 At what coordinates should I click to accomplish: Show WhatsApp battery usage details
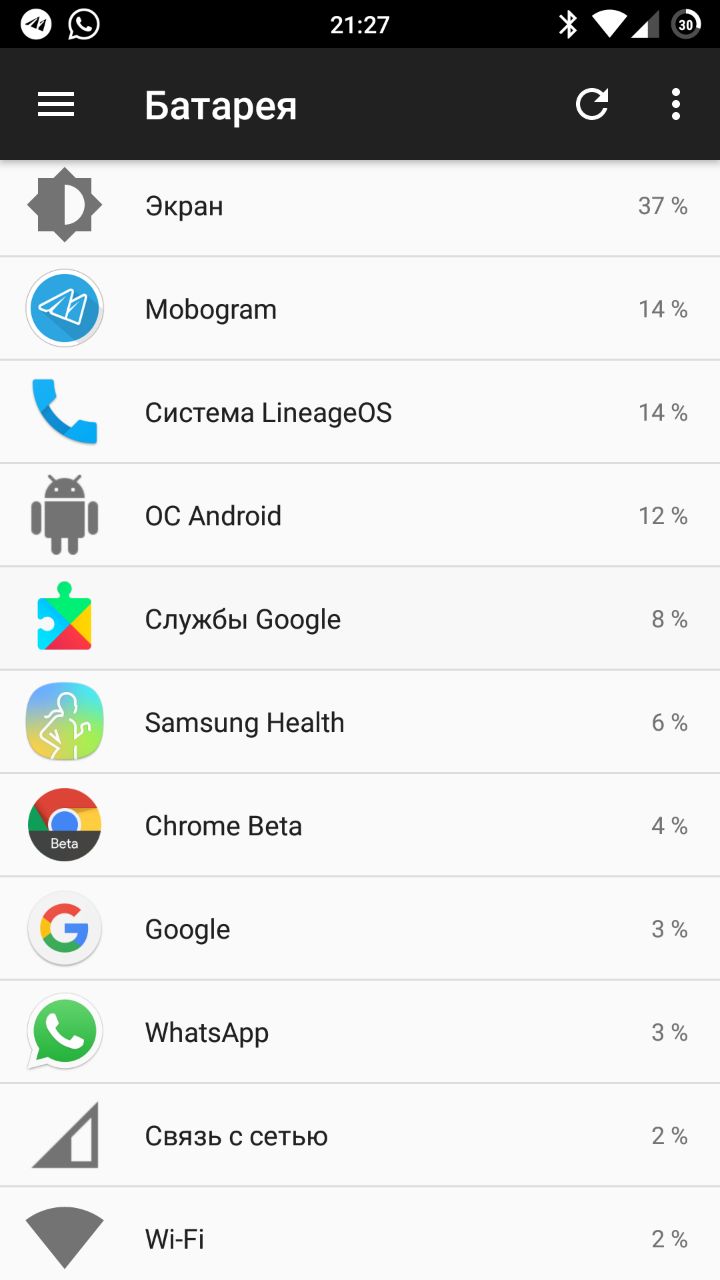pyautogui.click(x=360, y=1032)
